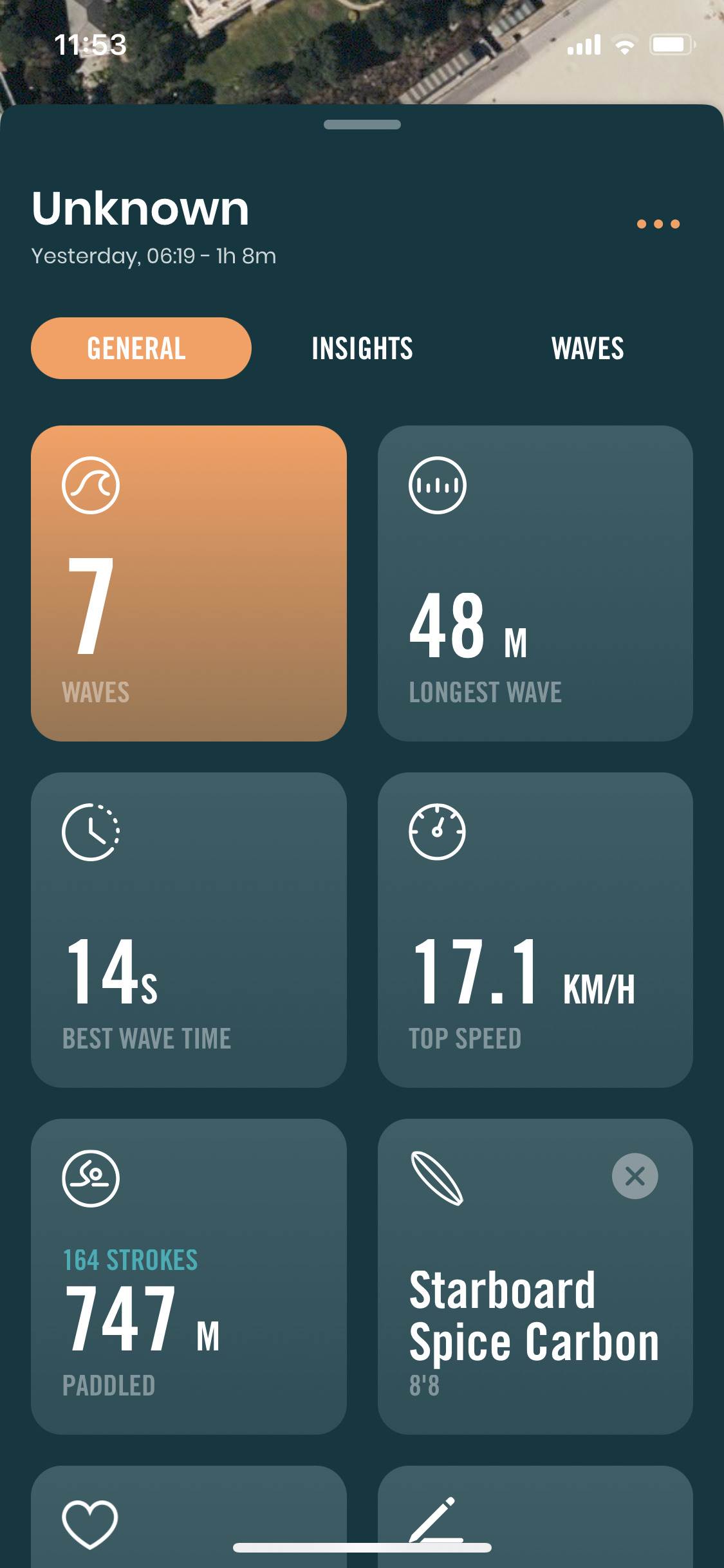Remove the Starboard Spice Carbon board
This screenshot has height=1568, width=724.
coord(635,1176)
